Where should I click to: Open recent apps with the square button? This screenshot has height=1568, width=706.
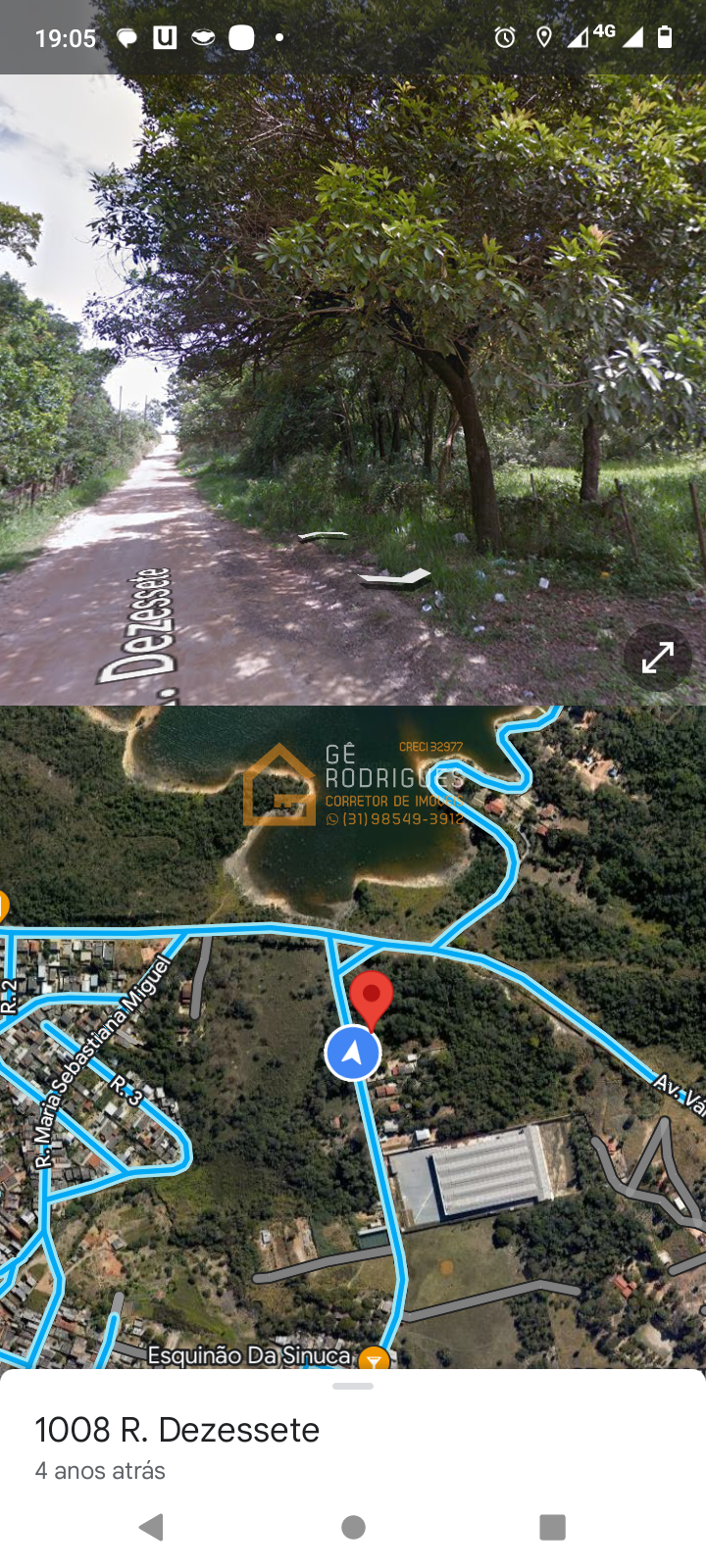553,1527
